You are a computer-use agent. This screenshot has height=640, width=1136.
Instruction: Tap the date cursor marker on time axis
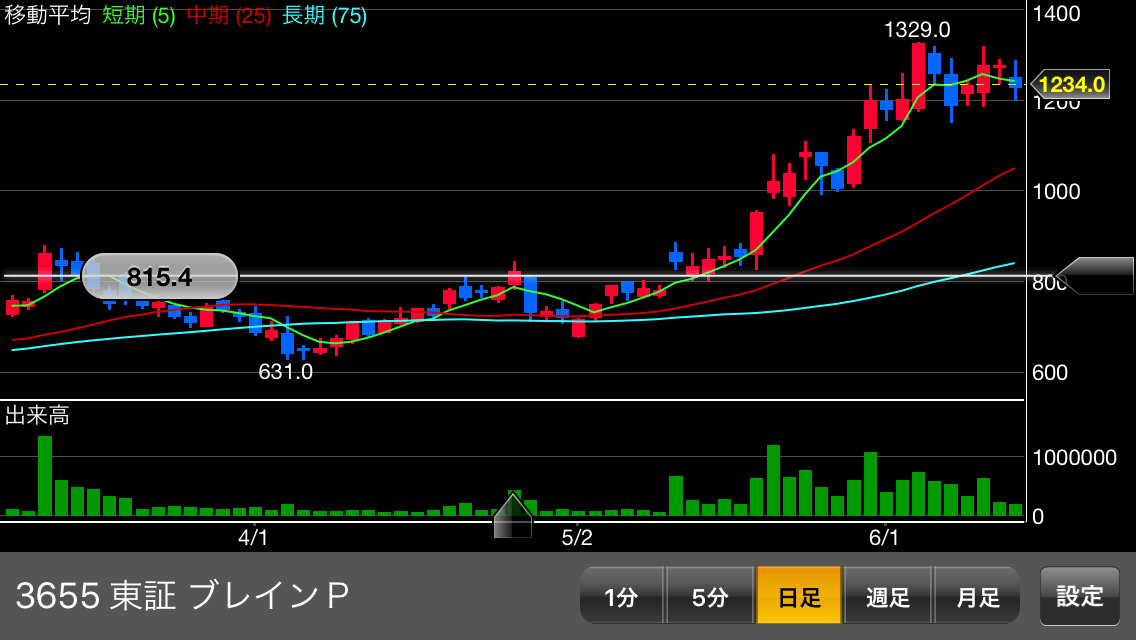[513, 516]
